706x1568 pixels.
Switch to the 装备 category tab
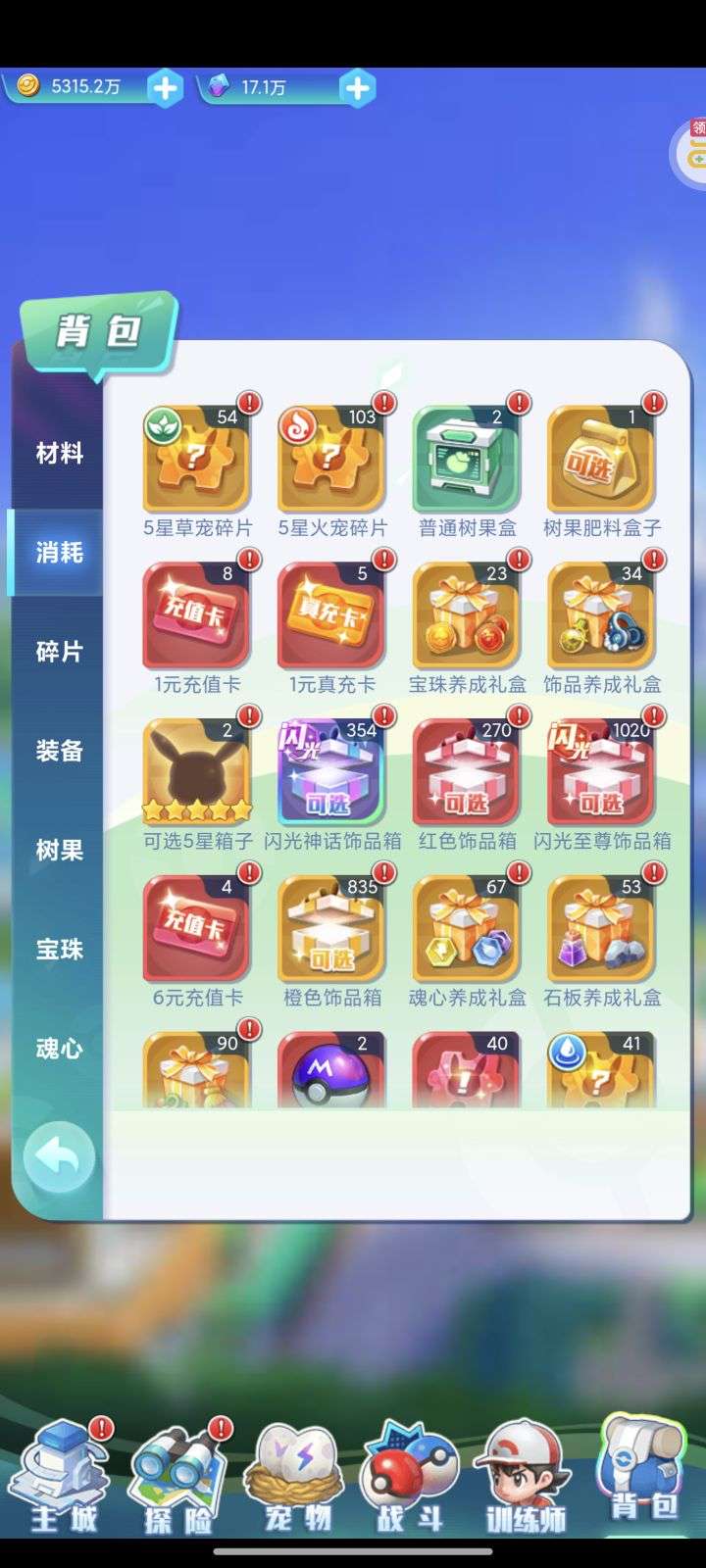tap(59, 751)
